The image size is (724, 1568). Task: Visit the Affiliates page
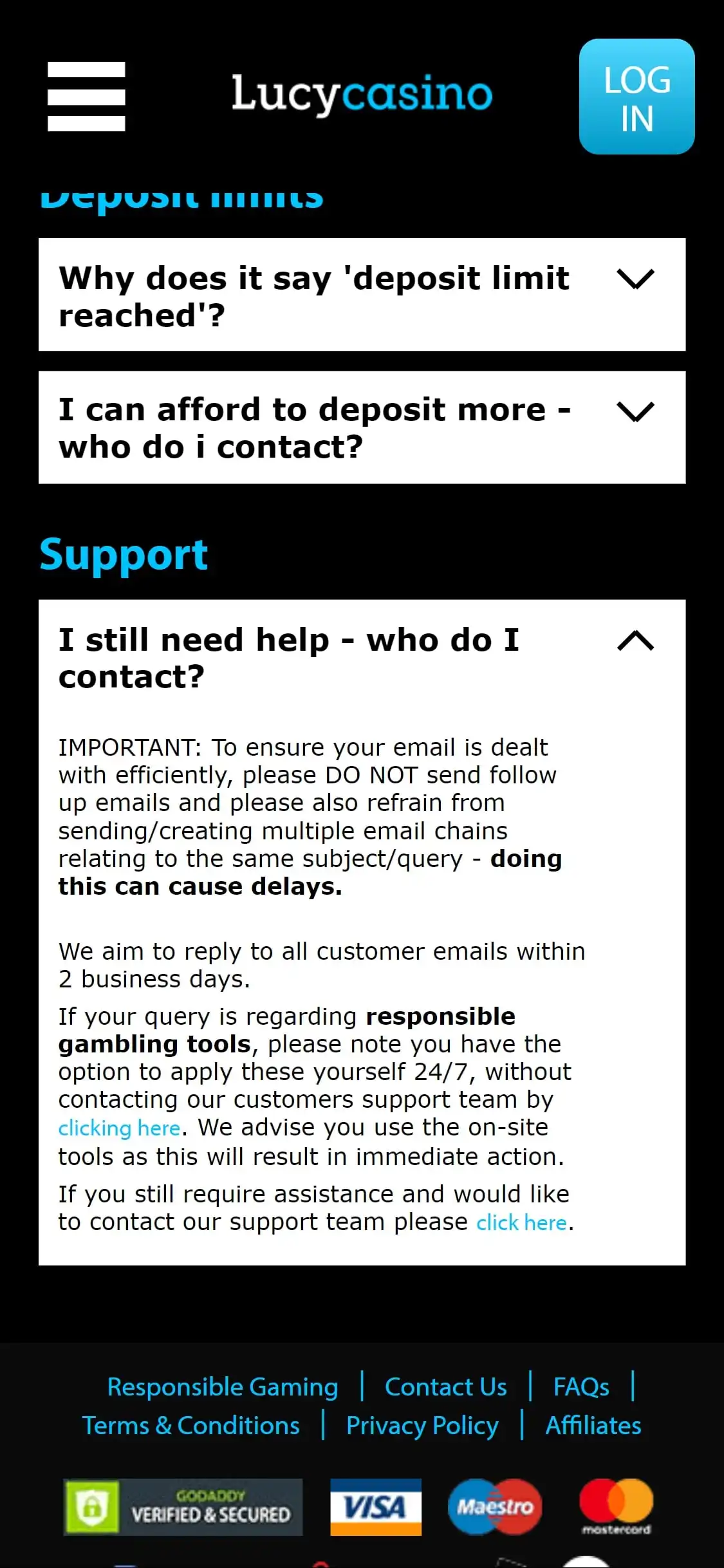pos(593,1426)
